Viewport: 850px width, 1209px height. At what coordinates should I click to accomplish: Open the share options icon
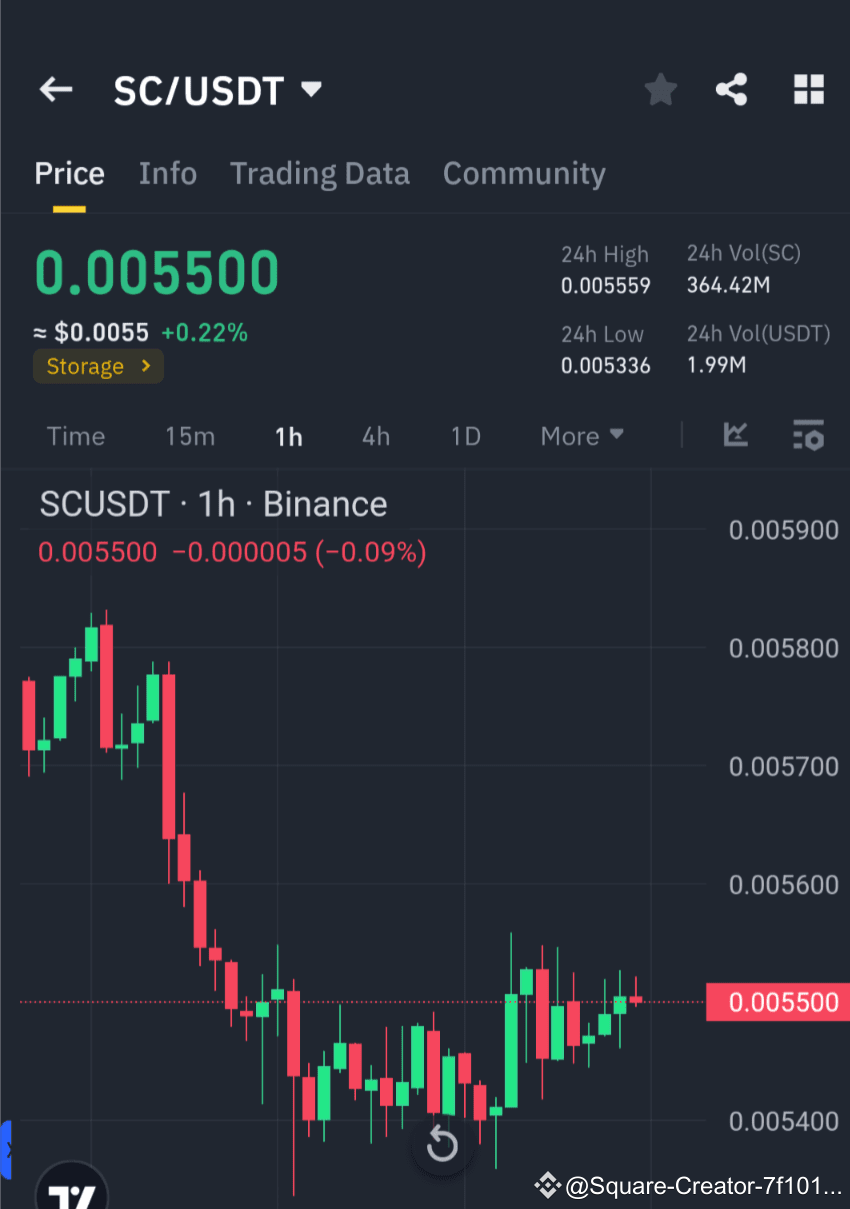click(x=732, y=89)
